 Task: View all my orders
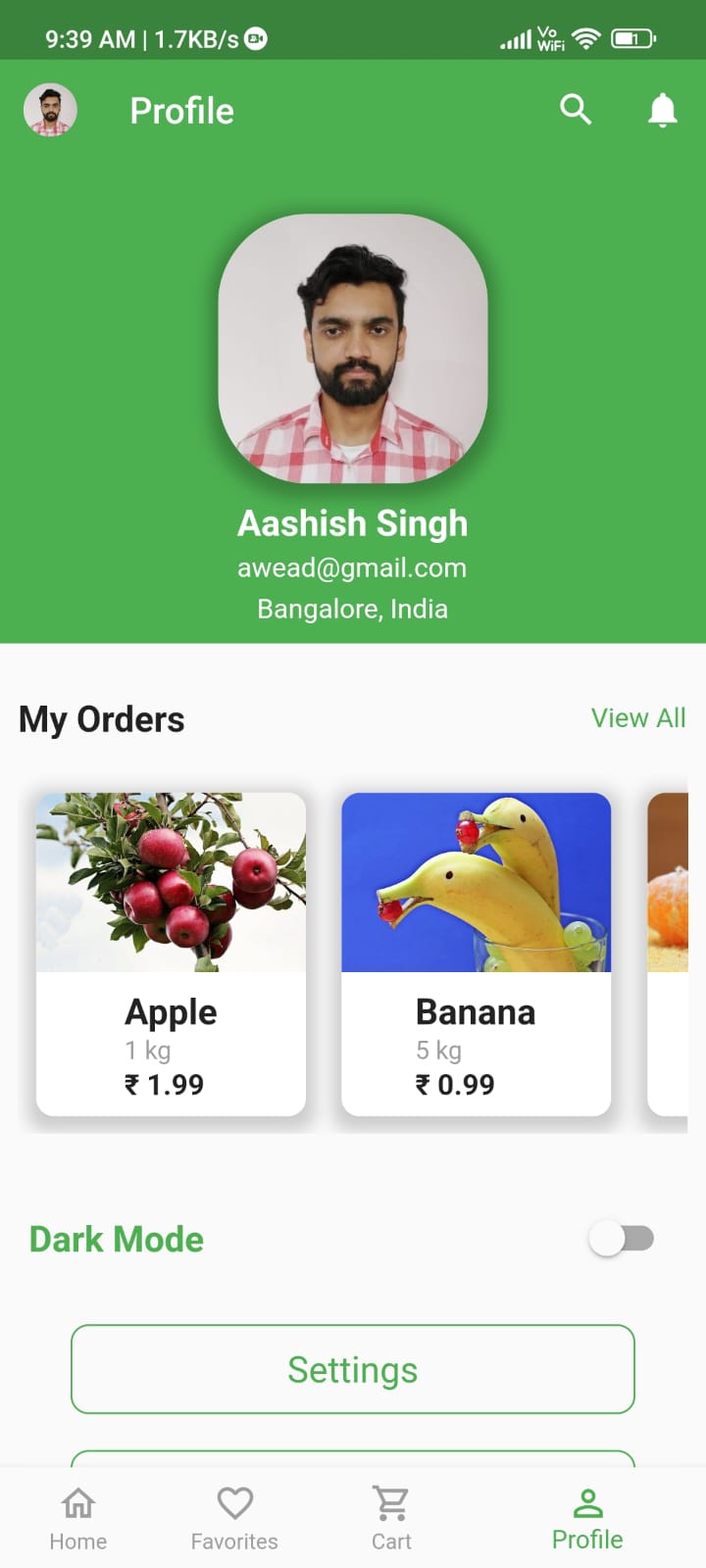coord(638,718)
